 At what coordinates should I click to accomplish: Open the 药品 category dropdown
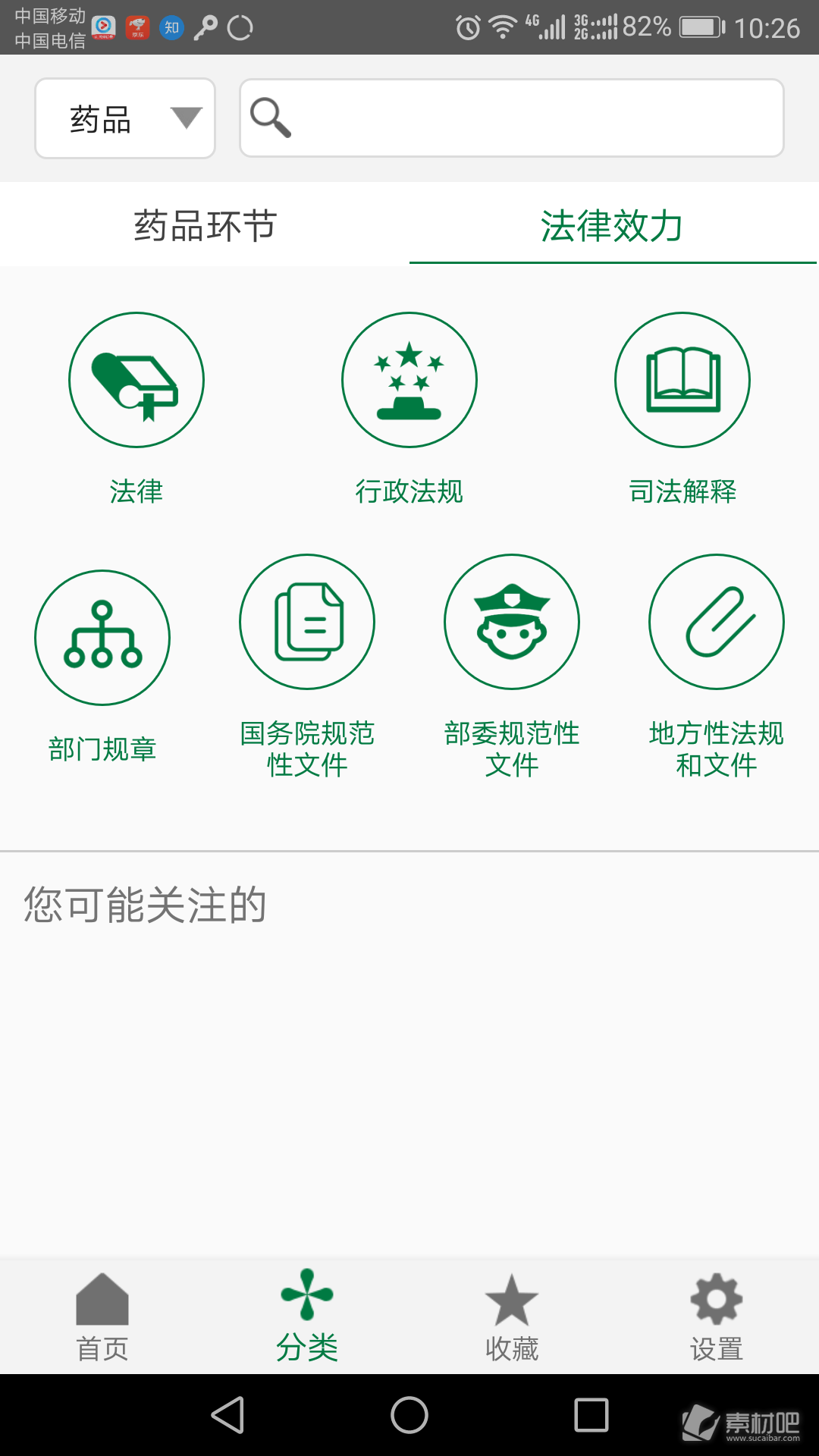point(125,118)
